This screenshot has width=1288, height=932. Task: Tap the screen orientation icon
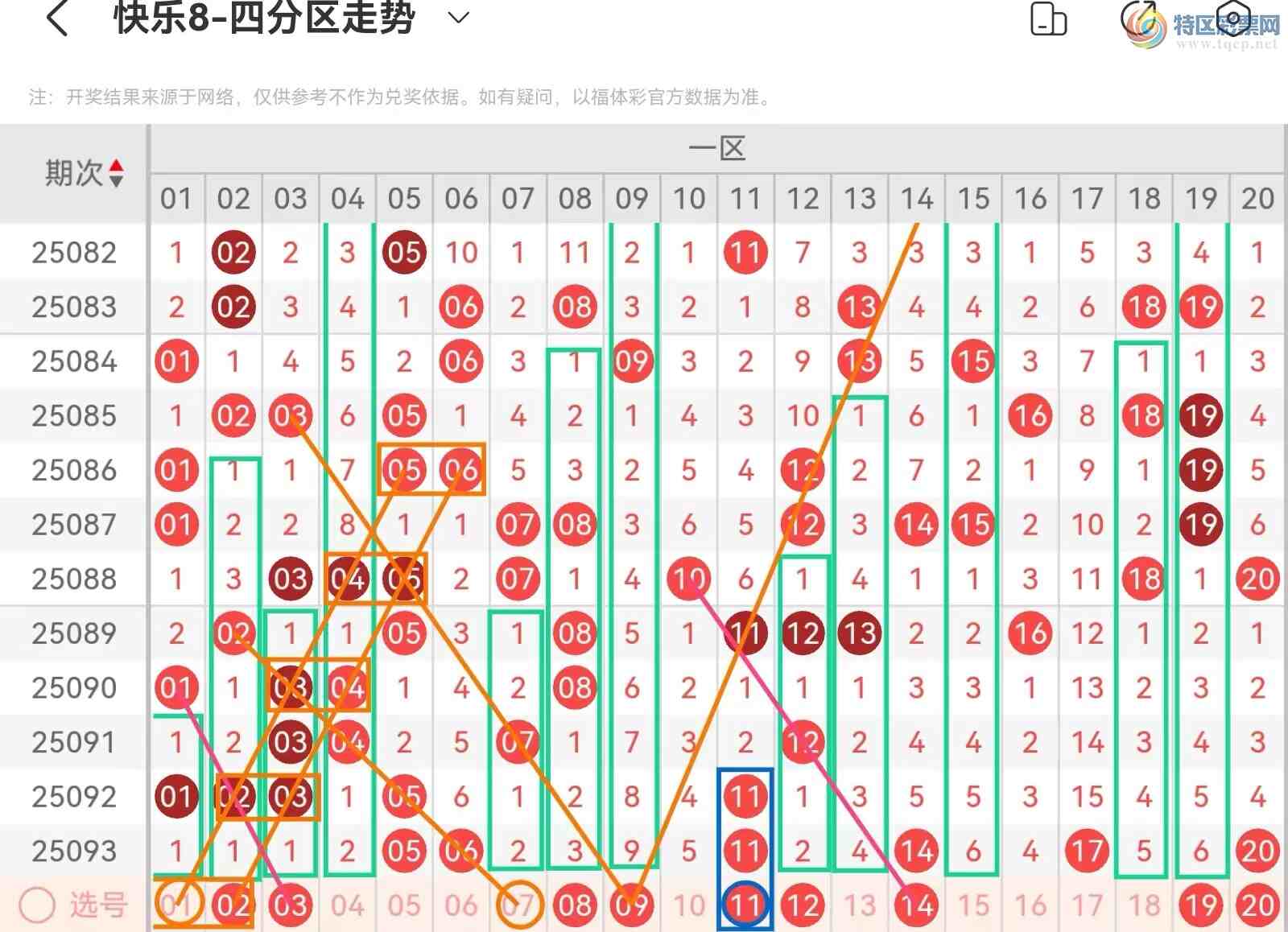(1048, 19)
